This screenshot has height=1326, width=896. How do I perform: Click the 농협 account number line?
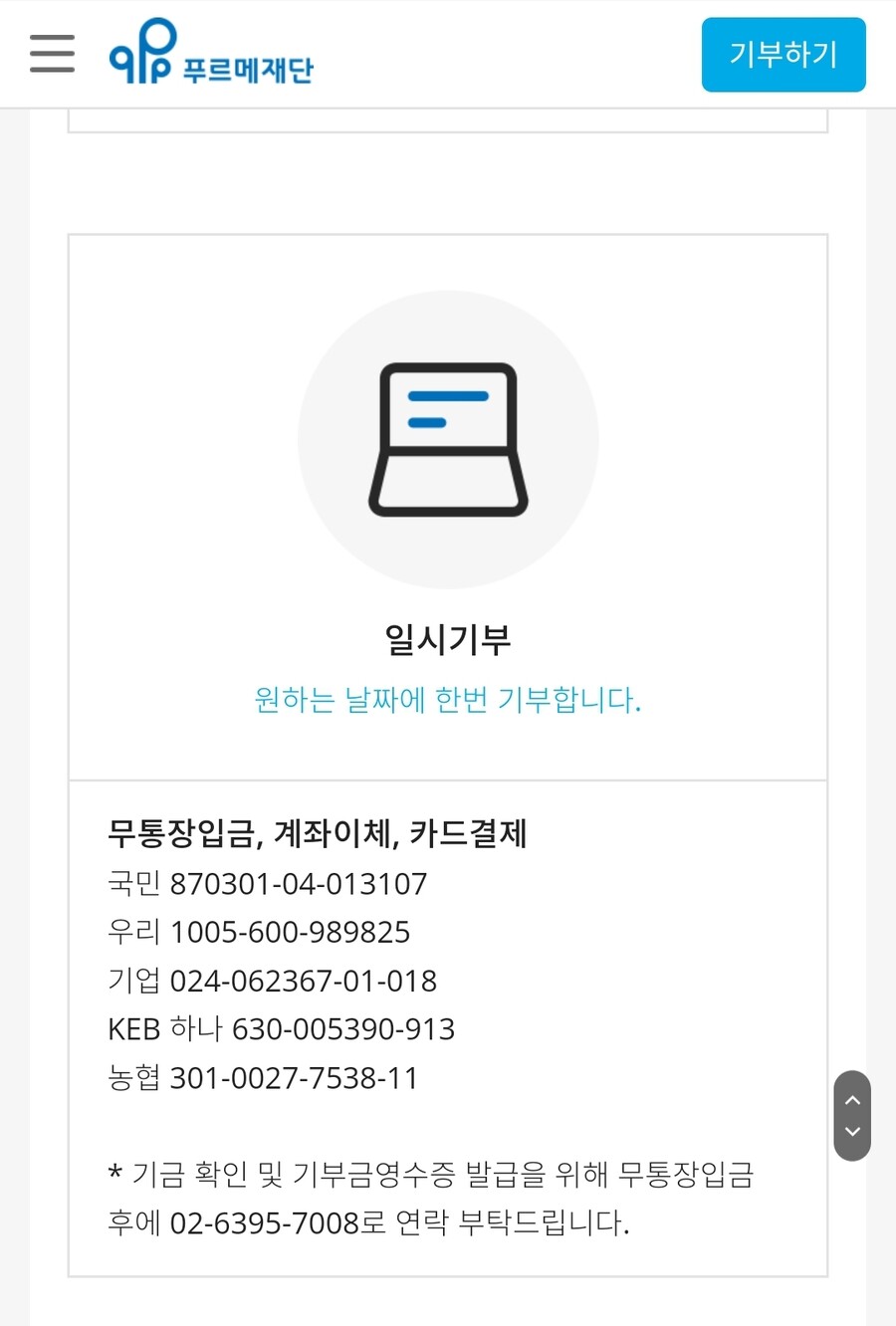(x=263, y=1077)
